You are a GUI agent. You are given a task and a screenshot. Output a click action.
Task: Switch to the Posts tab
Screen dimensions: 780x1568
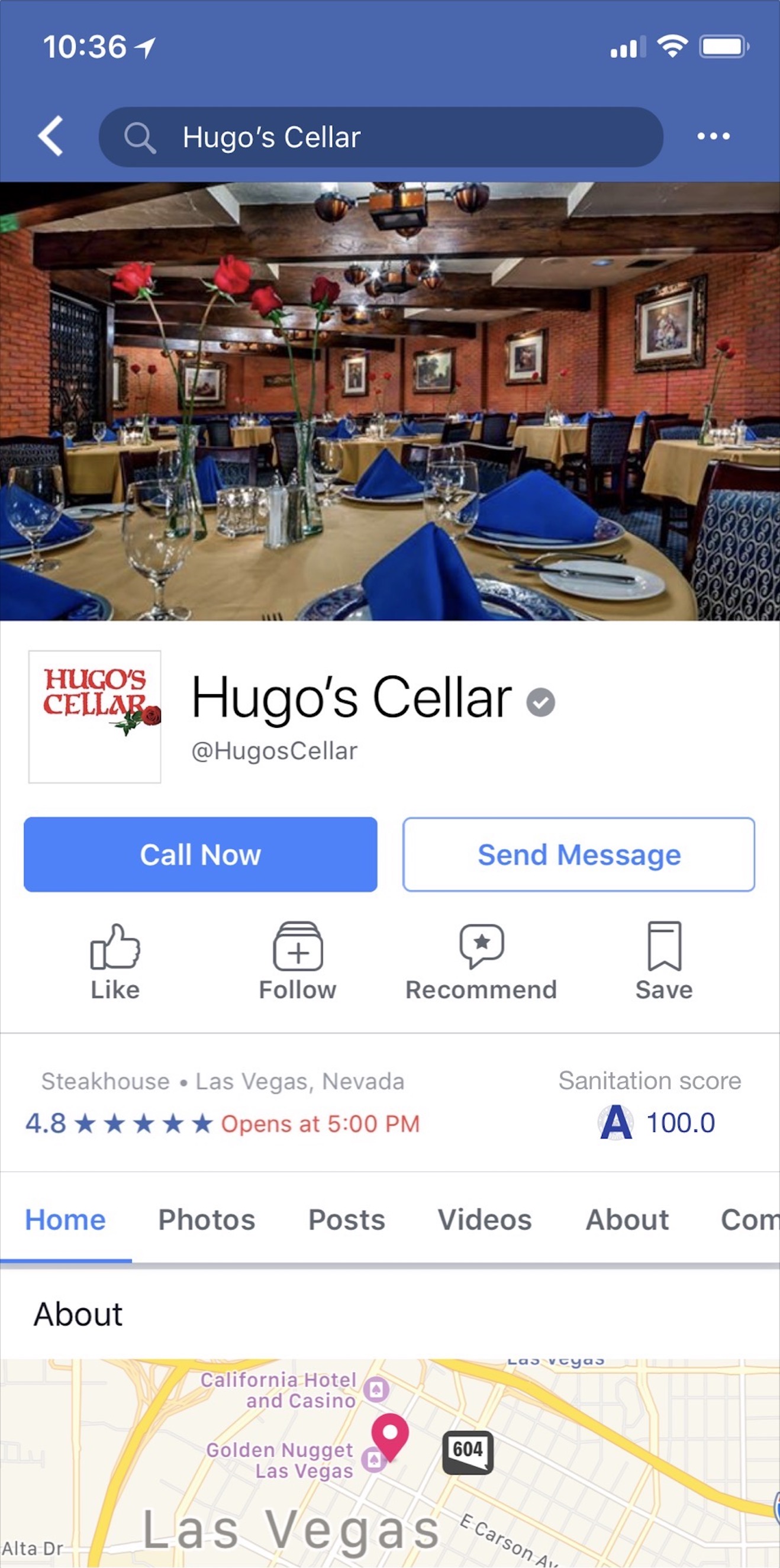point(346,1219)
